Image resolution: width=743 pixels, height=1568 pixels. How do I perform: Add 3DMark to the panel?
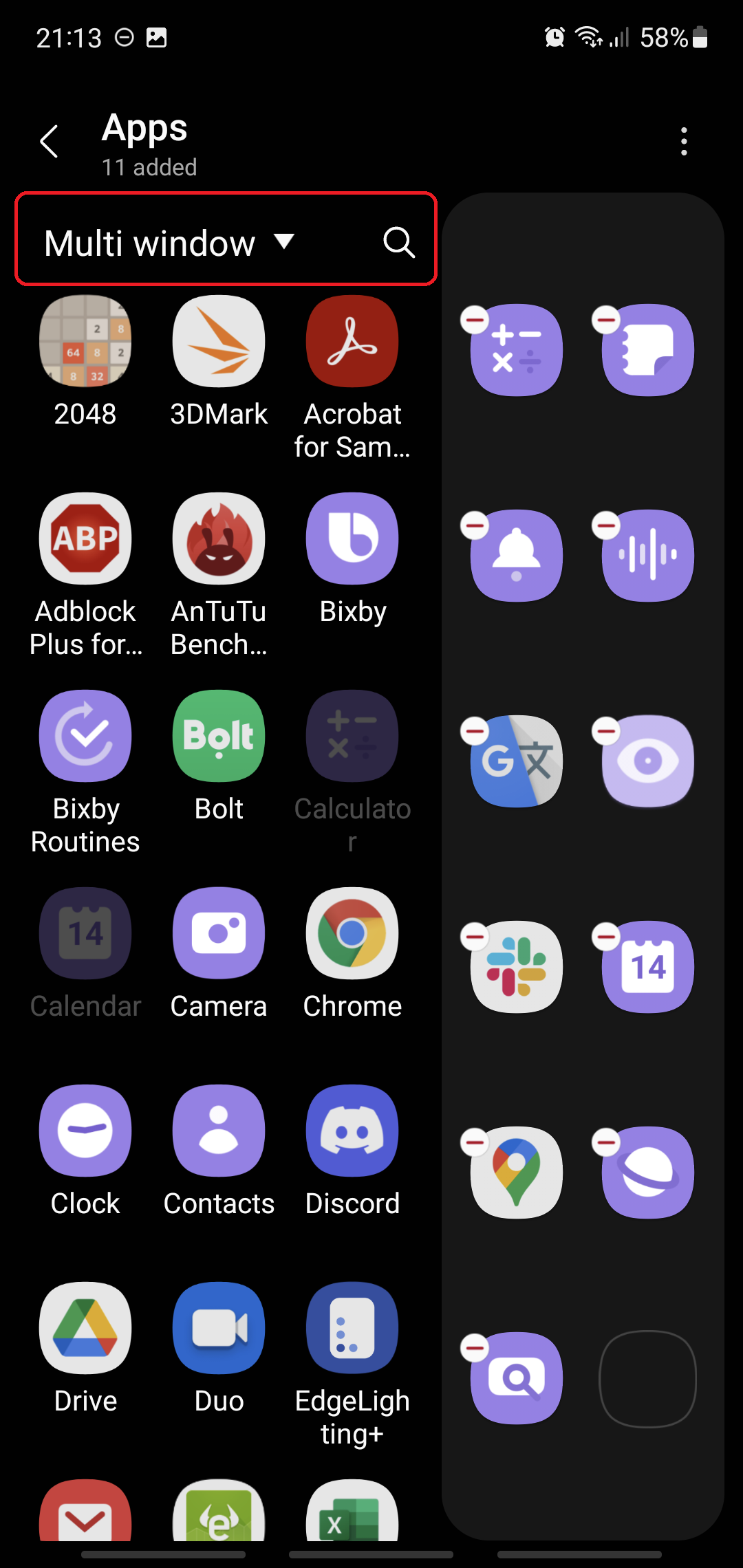click(219, 342)
